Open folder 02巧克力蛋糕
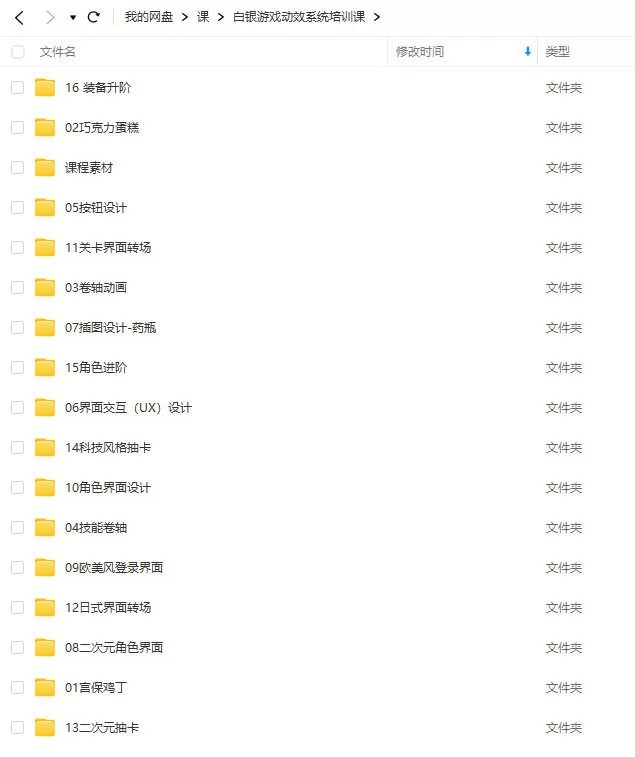The width and height of the screenshot is (635, 757). [104, 127]
